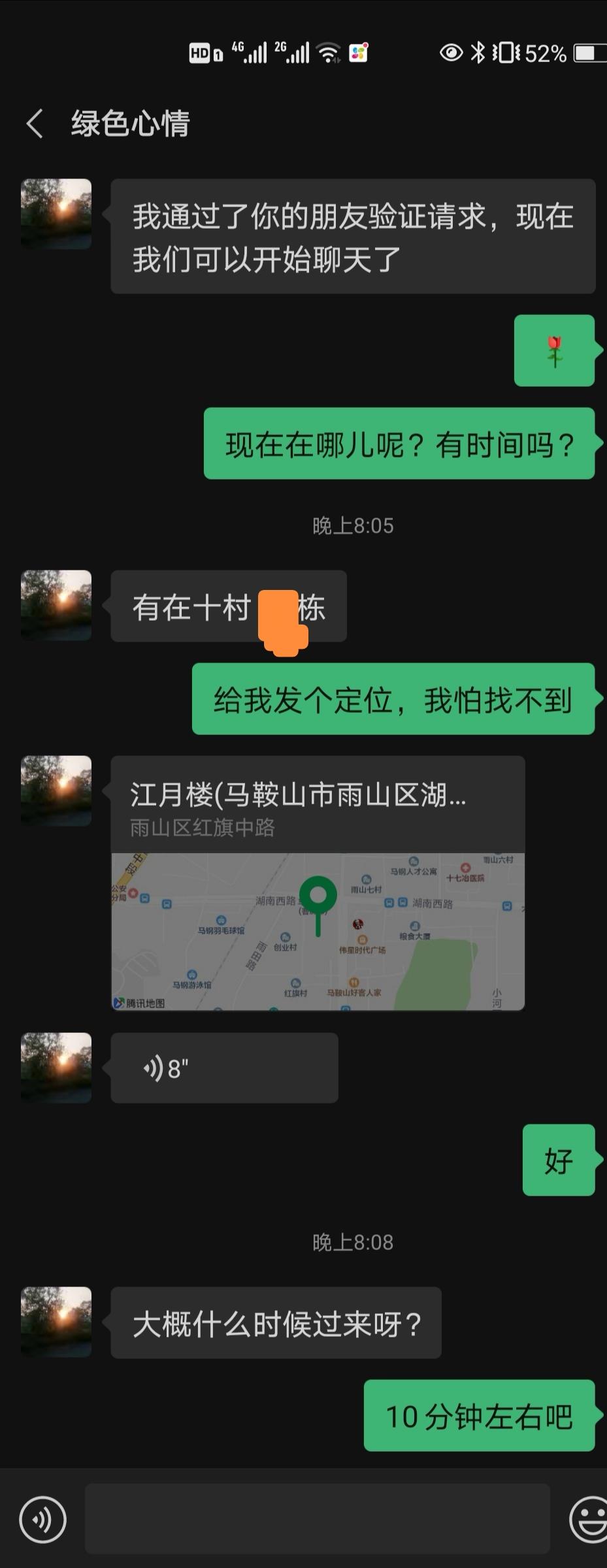Image resolution: width=607 pixels, height=1568 pixels.
Task: Play the 8 second voice message bubble
Action: (x=224, y=1067)
